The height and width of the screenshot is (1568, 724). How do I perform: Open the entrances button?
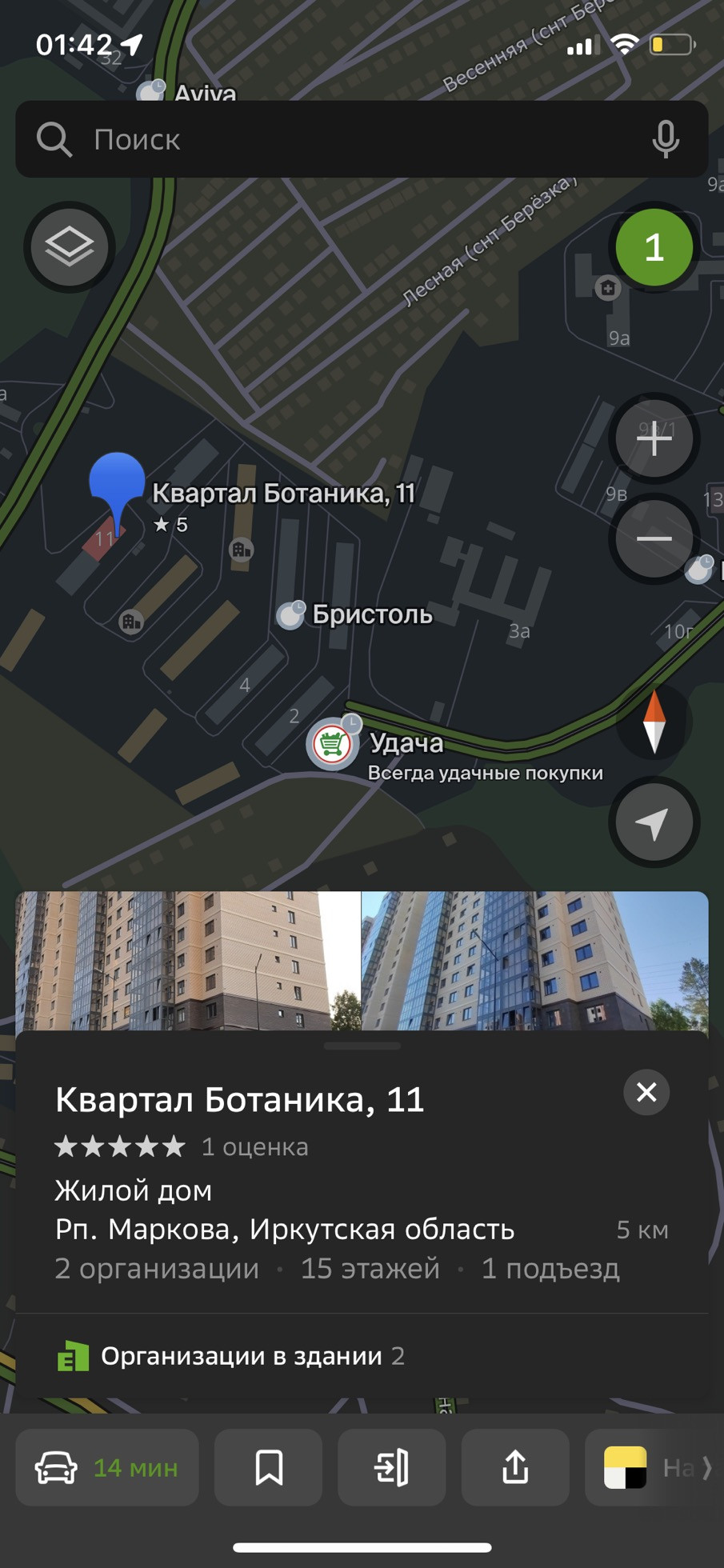tap(392, 1468)
